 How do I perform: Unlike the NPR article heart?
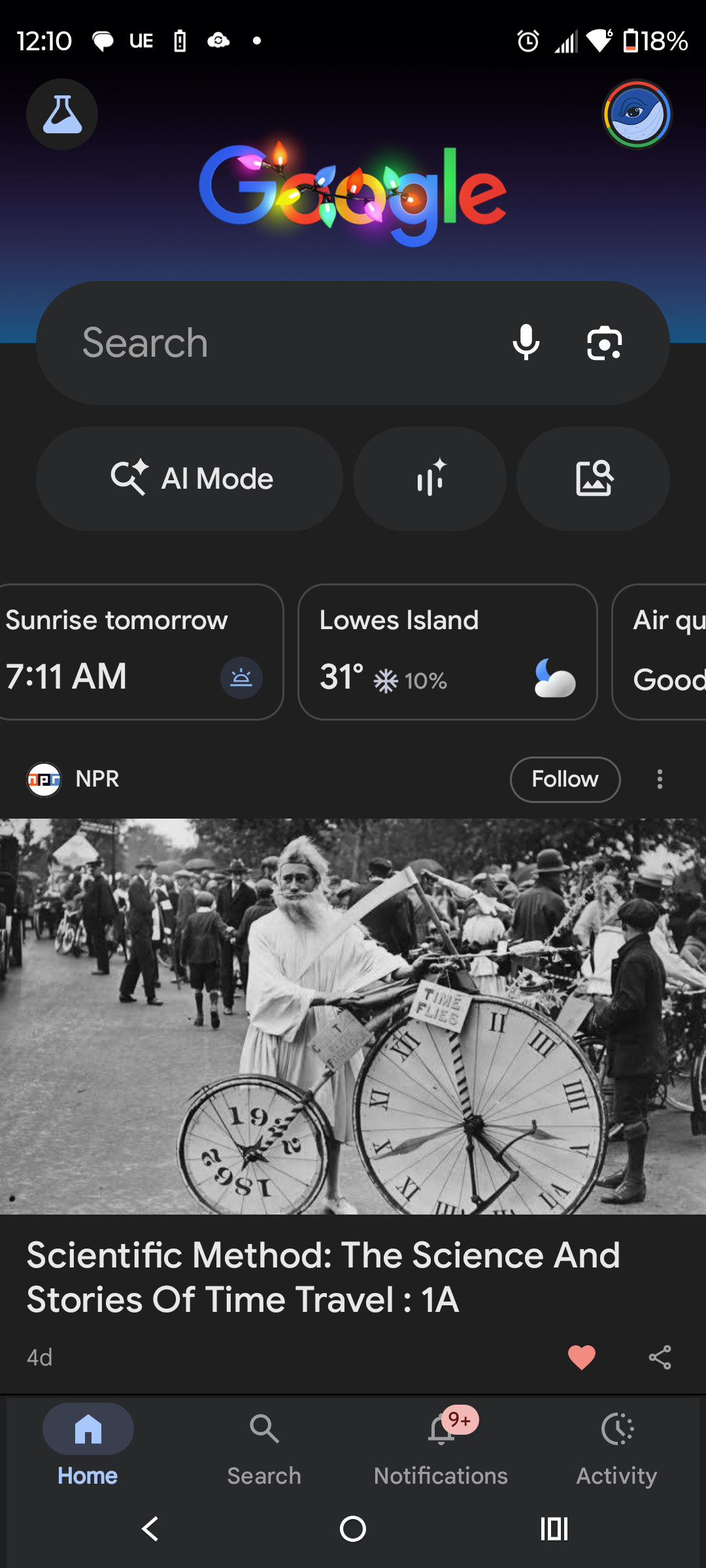point(581,1357)
